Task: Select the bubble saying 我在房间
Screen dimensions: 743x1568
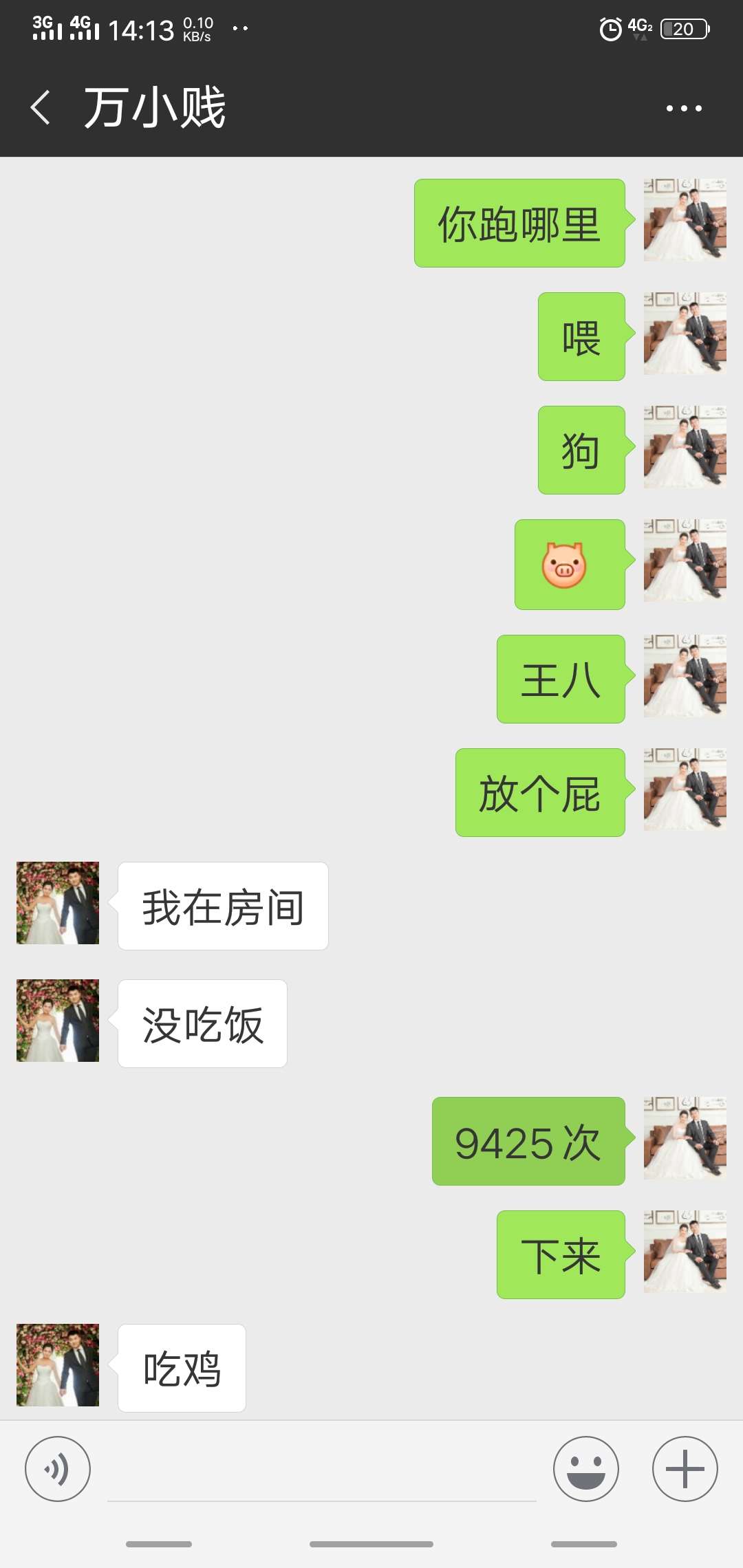Action: pos(222,906)
